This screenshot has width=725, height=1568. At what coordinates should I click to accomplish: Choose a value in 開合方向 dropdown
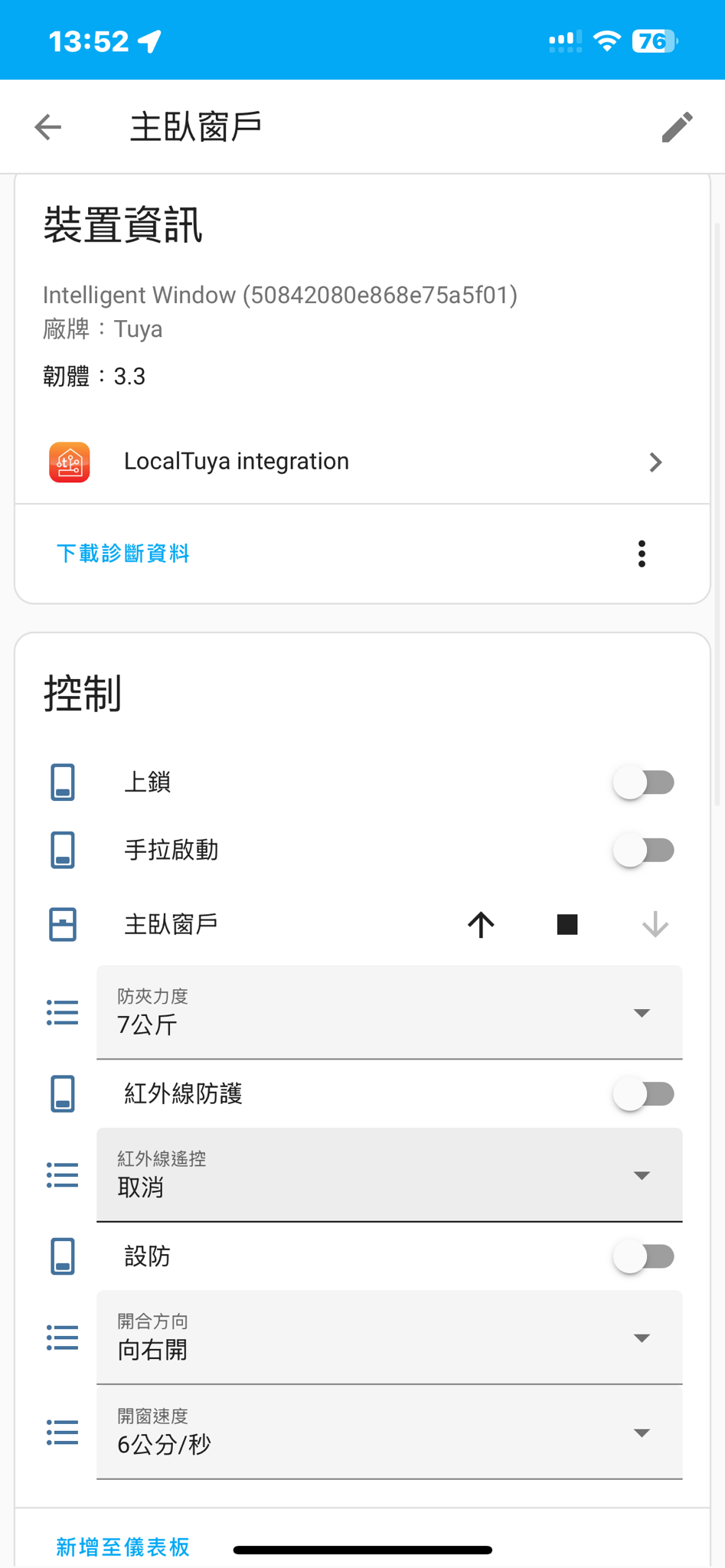389,1338
